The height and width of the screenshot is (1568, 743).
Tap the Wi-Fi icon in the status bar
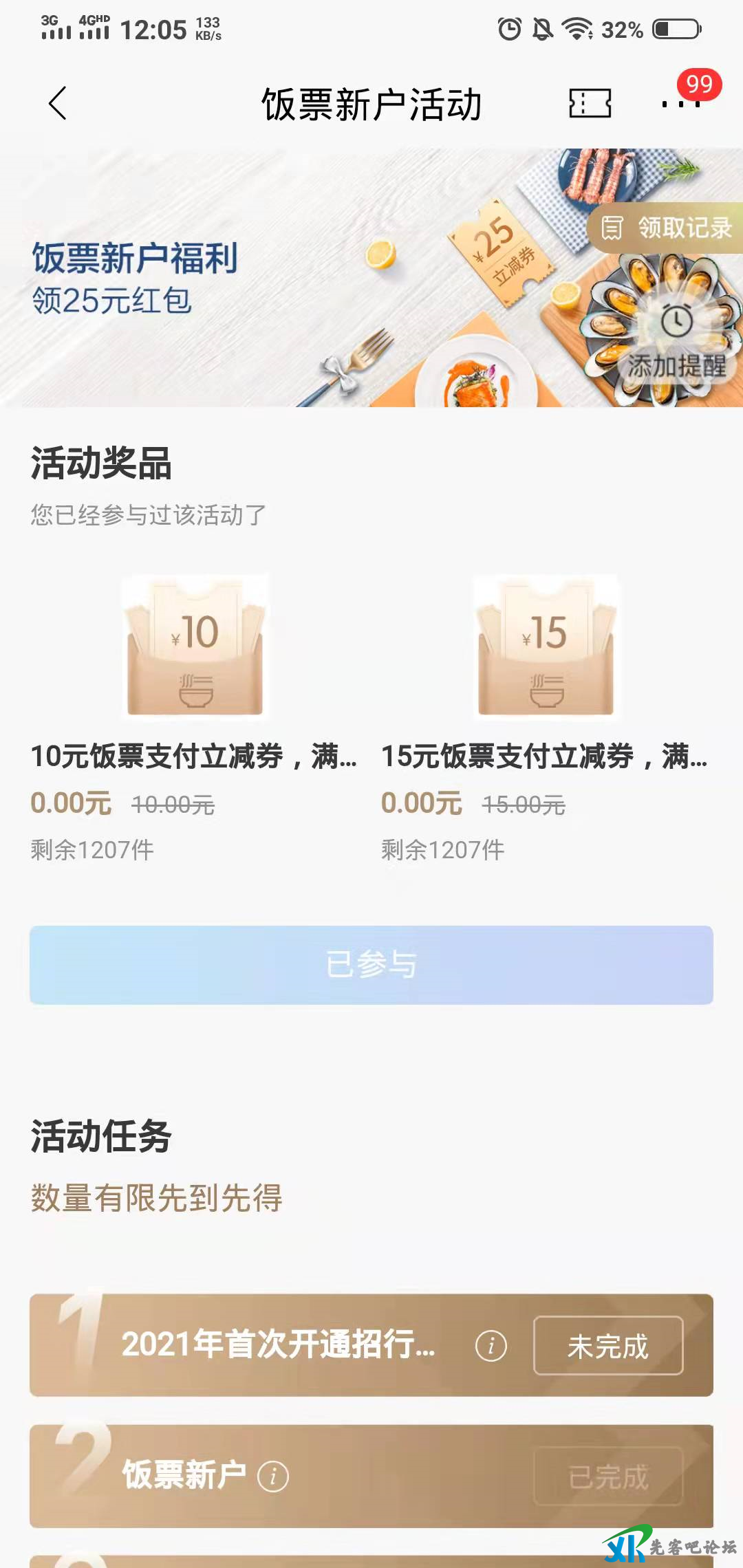coord(575,28)
